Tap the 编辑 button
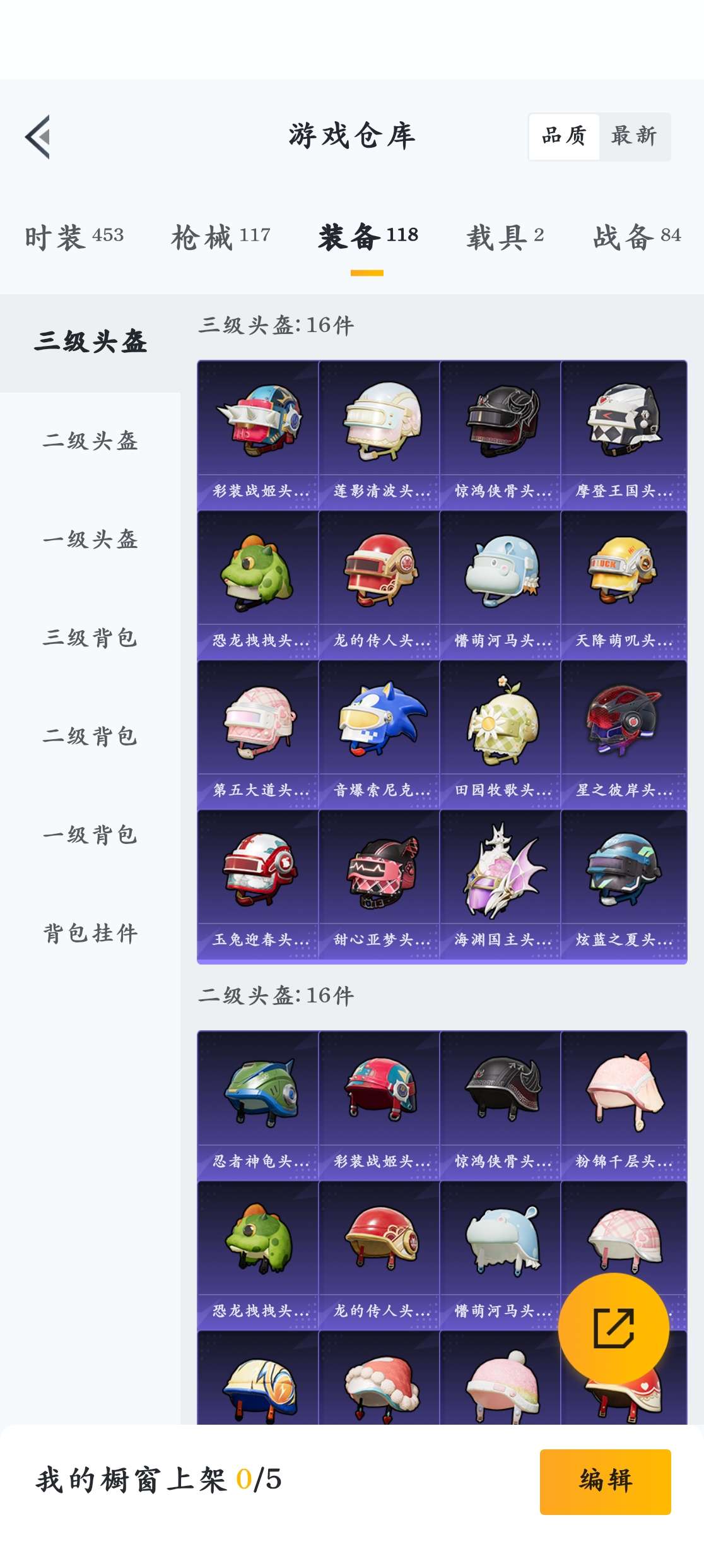Screen dimensions: 704x1568 click(x=605, y=1481)
